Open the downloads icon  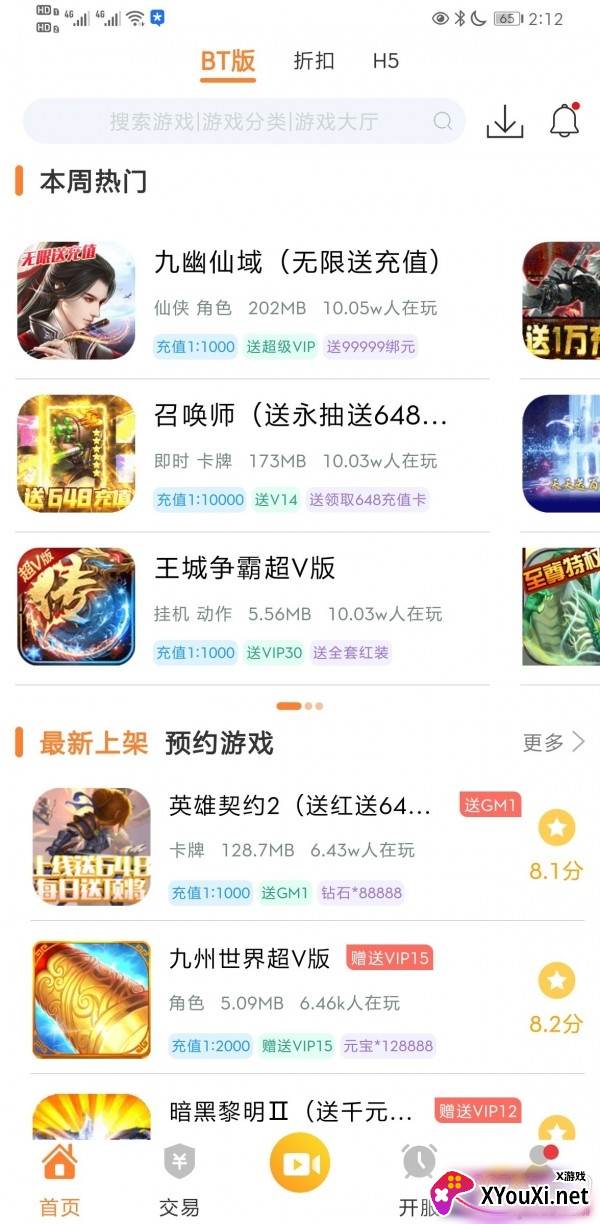505,122
